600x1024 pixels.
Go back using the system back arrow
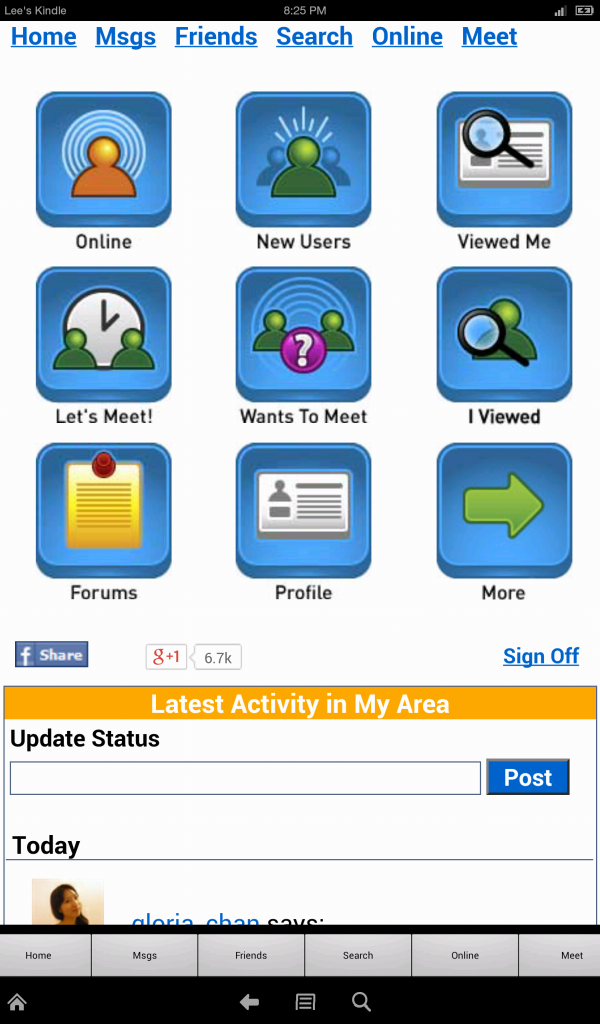249,1002
